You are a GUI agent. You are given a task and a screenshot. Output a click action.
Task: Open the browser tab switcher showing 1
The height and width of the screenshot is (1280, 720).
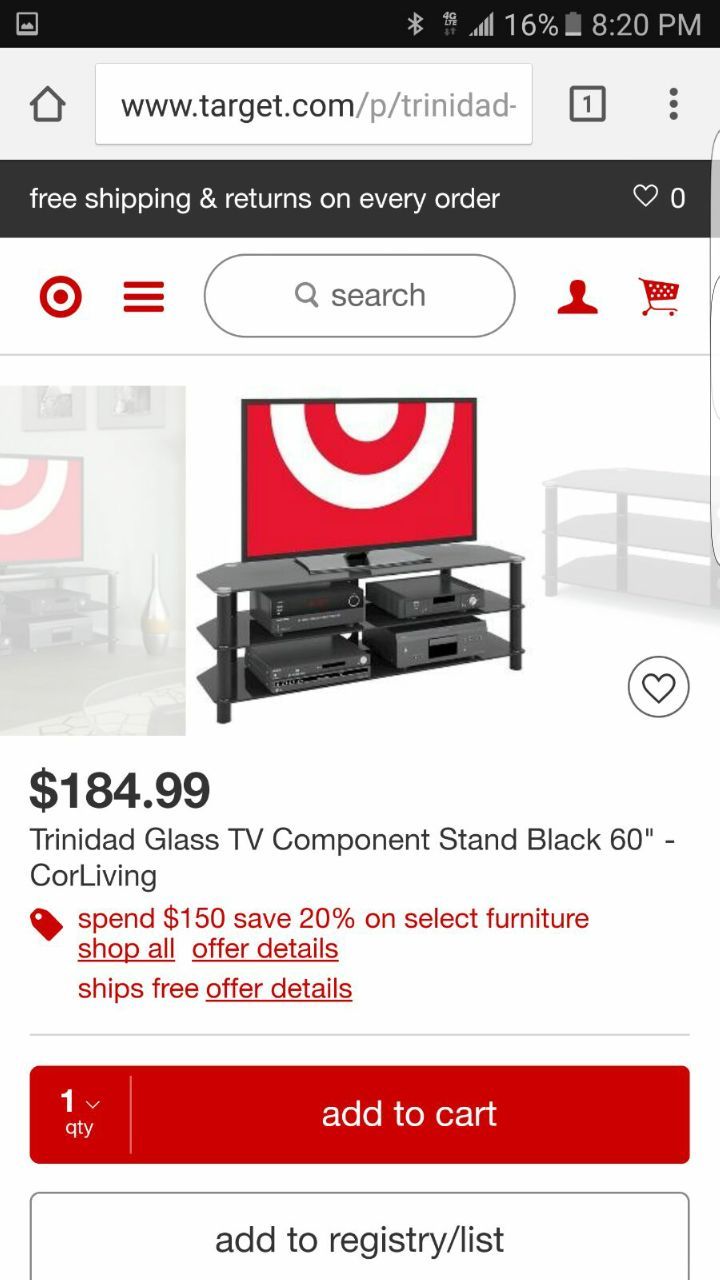pos(589,103)
